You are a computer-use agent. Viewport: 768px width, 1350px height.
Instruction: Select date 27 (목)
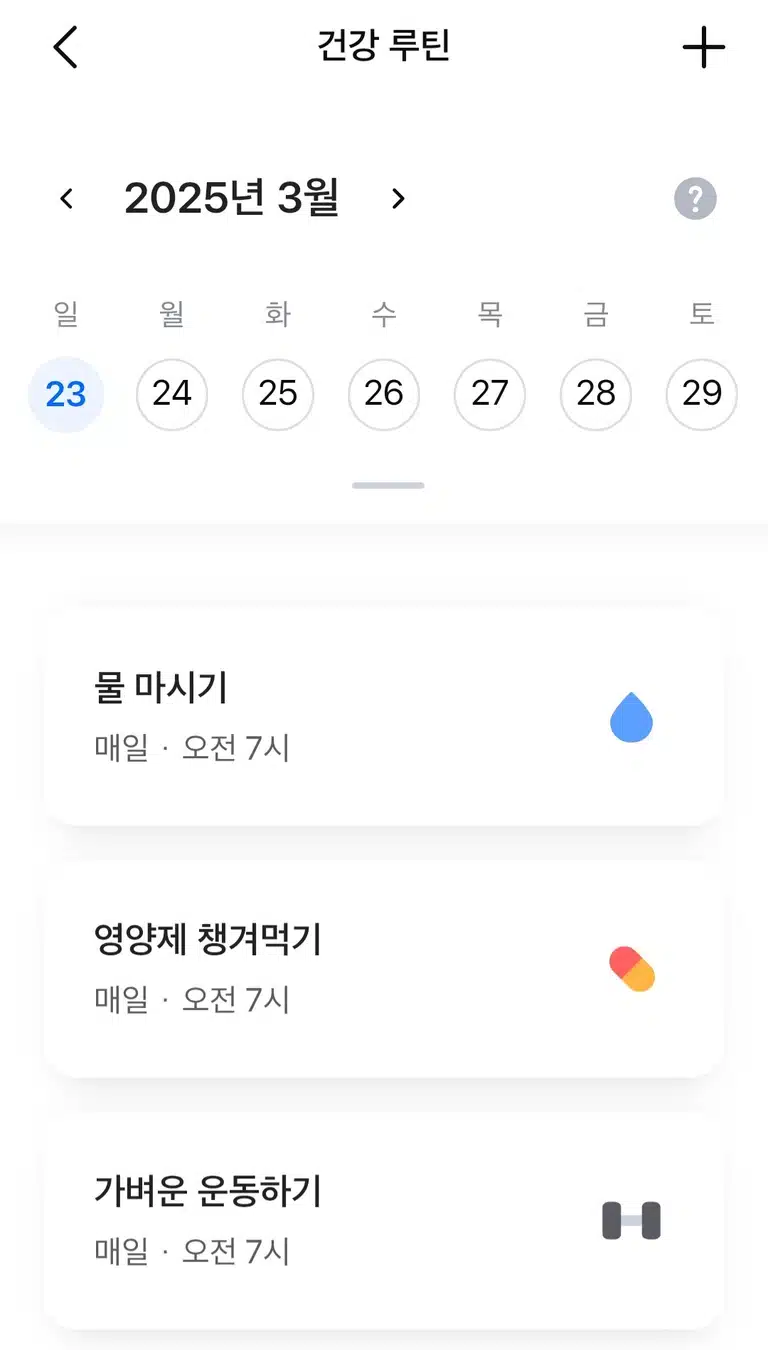coord(490,395)
